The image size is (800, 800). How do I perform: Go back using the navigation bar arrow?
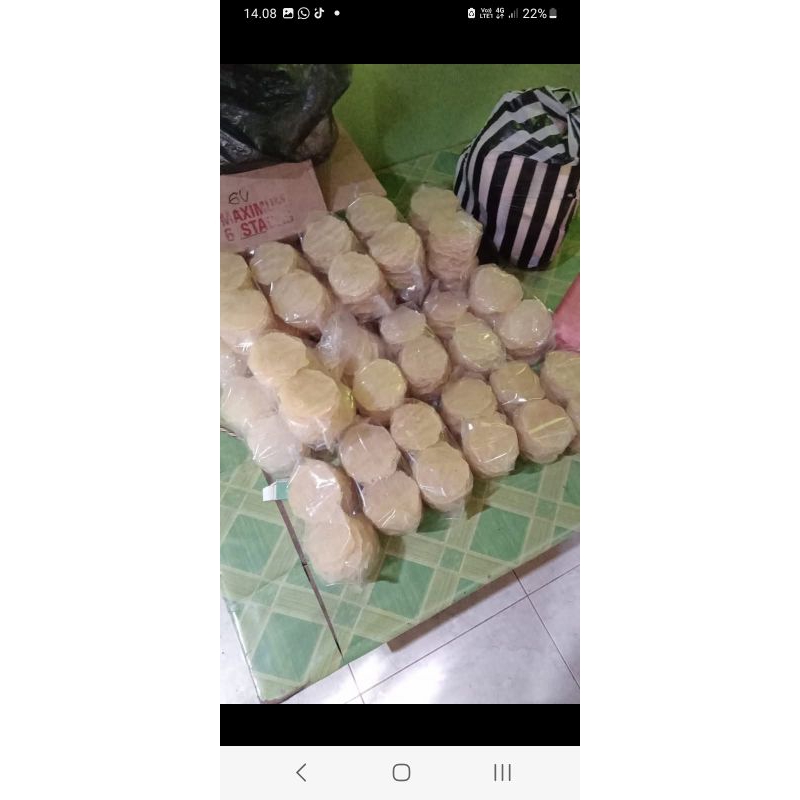pos(301,772)
